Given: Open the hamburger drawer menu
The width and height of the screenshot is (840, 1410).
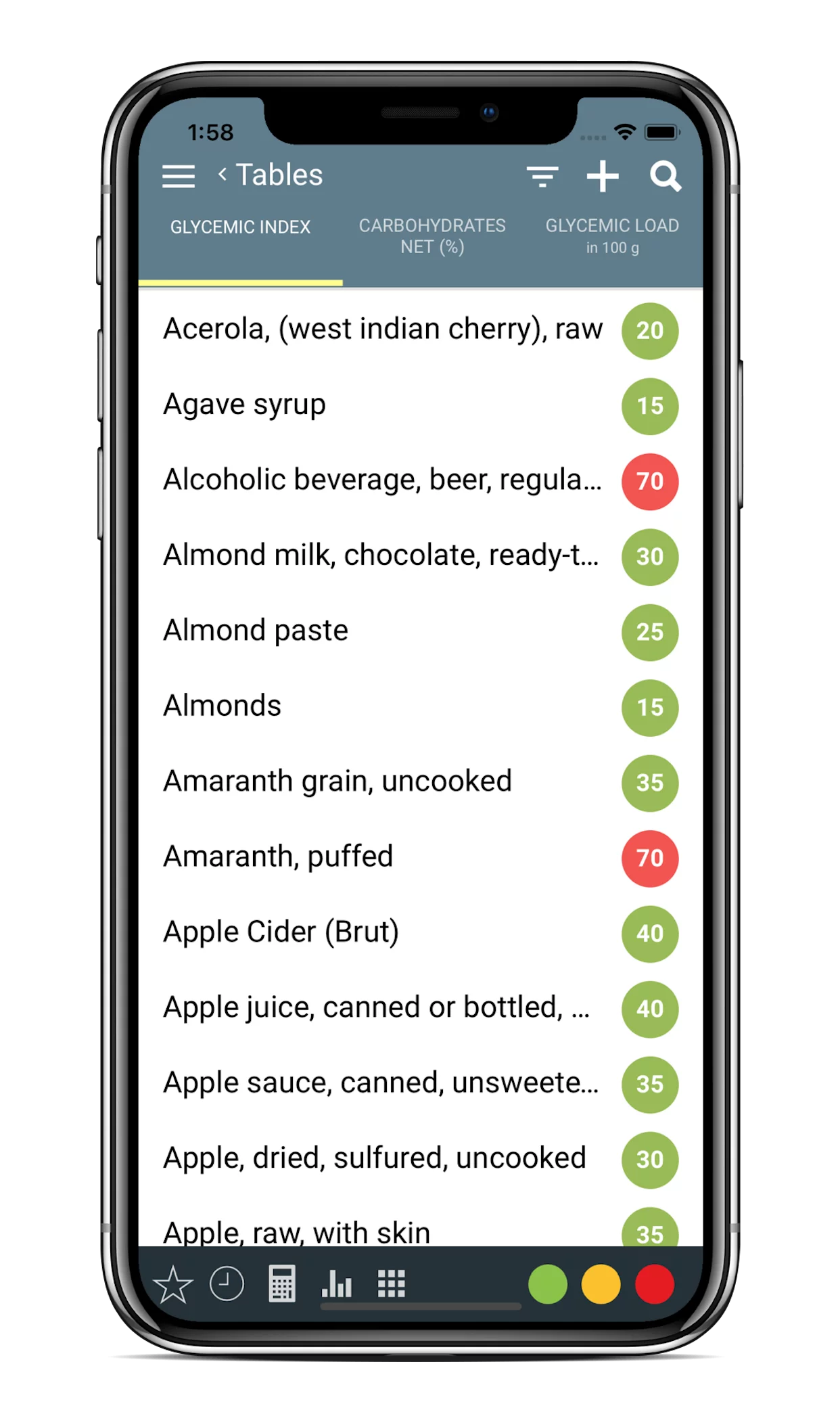Looking at the screenshot, I should point(179,177).
